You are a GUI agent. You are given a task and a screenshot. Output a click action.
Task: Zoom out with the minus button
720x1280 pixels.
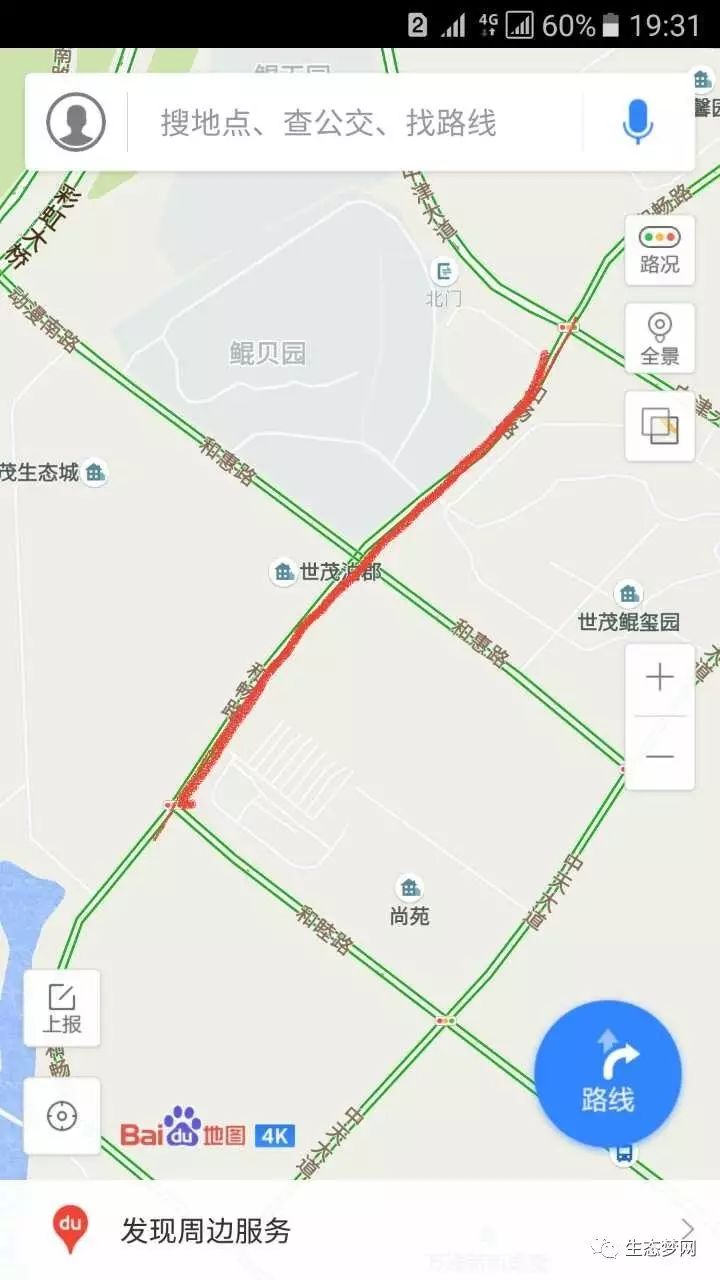[660, 755]
